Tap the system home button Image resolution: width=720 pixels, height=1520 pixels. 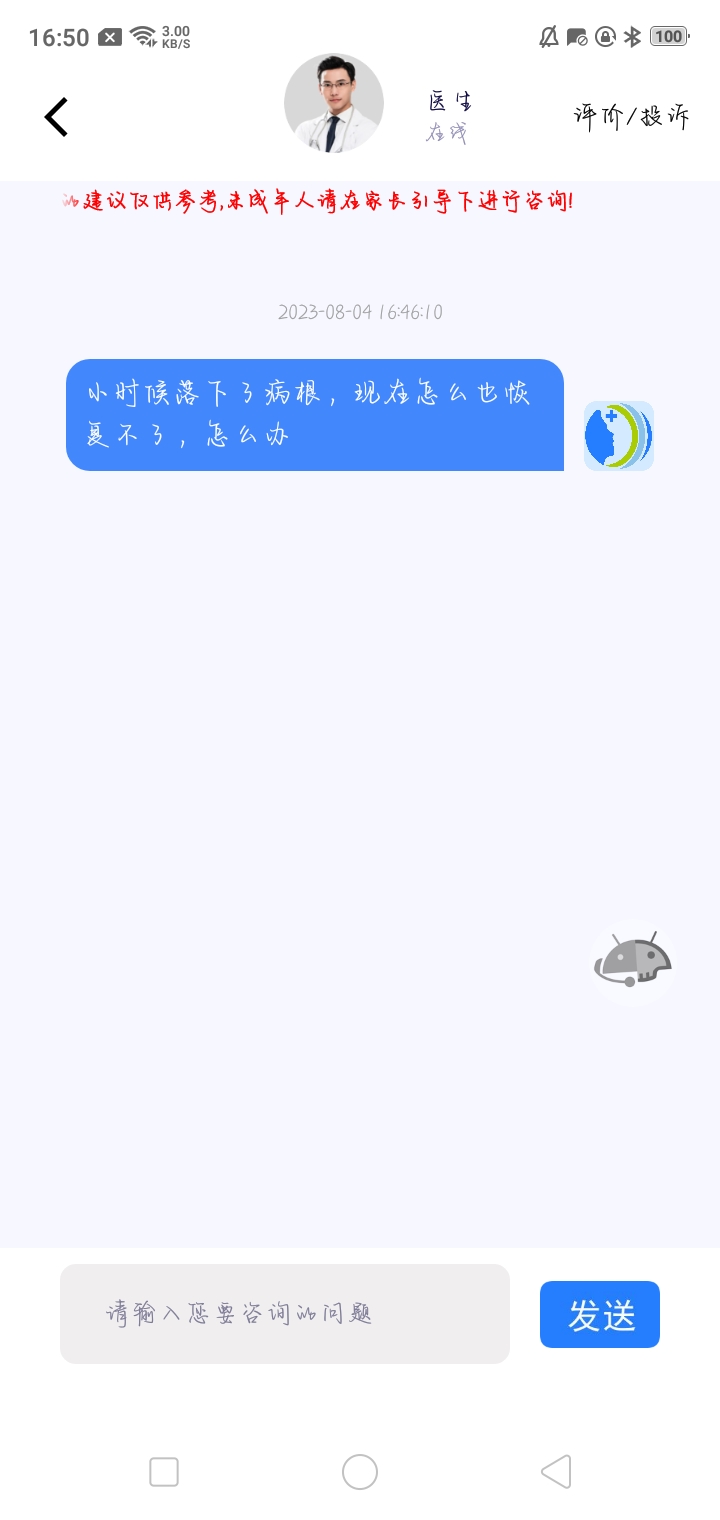[360, 1472]
